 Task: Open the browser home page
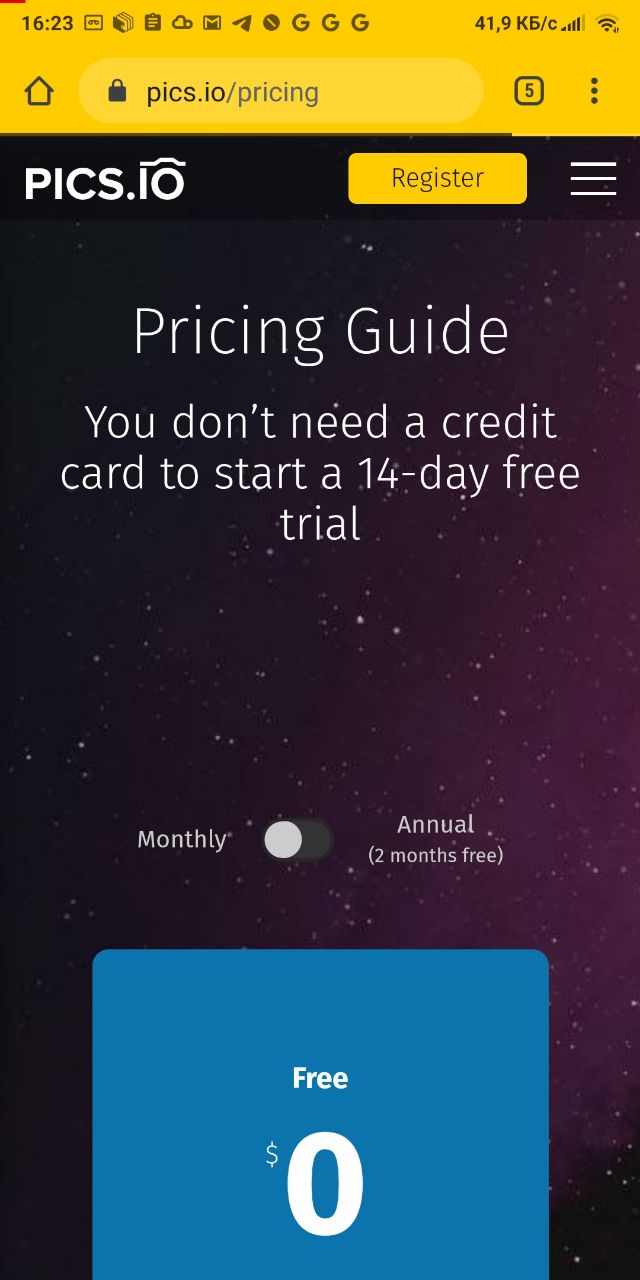(38, 92)
